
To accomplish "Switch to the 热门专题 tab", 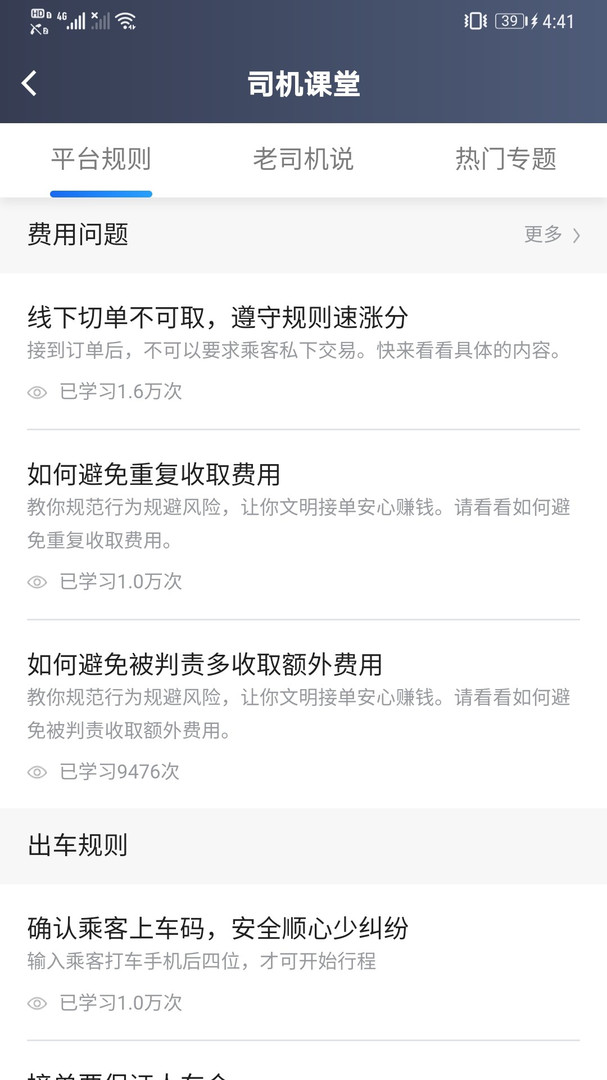I will click(506, 159).
